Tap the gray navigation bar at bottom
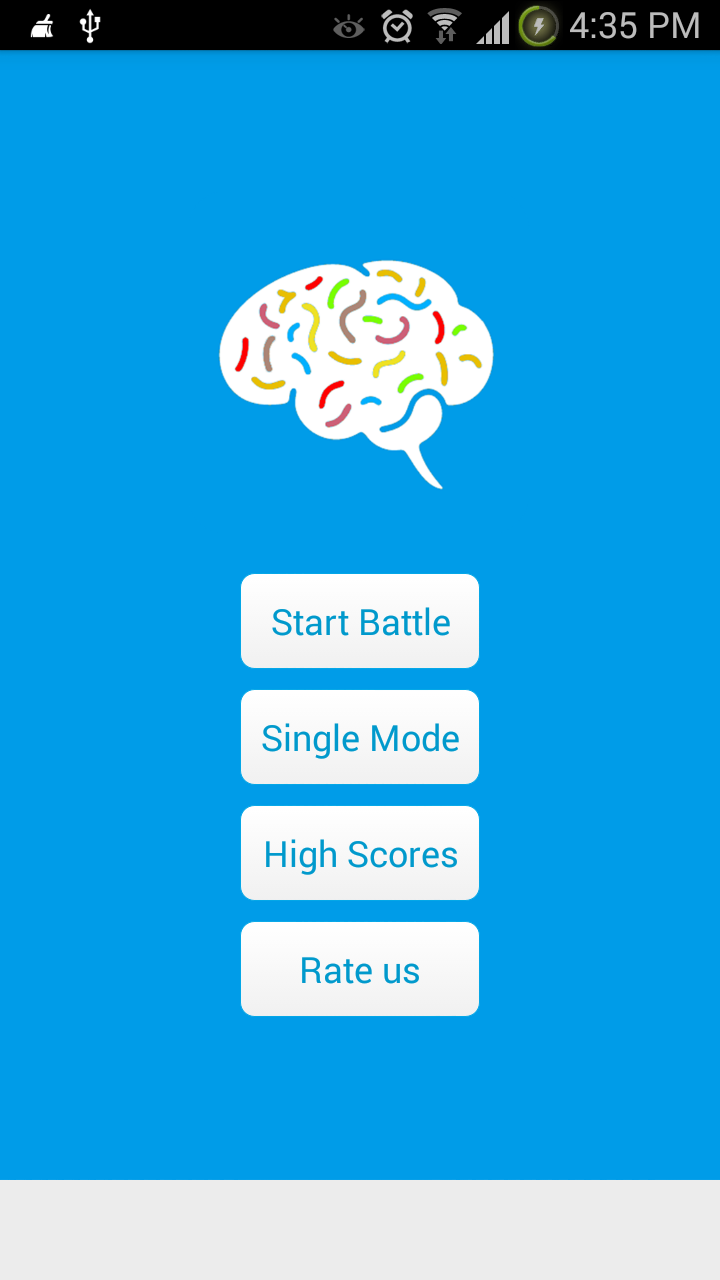Screen dimensions: 720x1280 360,1230
